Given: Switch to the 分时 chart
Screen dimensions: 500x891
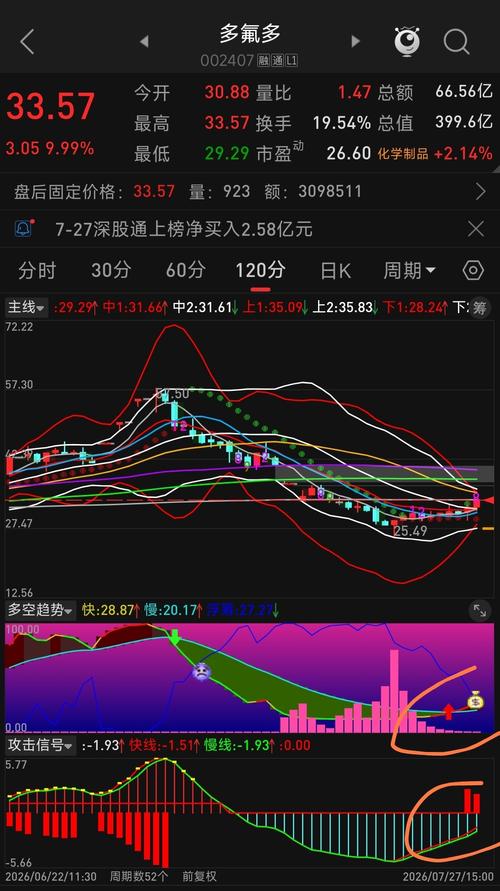Looking at the screenshot, I should tap(37, 270).
